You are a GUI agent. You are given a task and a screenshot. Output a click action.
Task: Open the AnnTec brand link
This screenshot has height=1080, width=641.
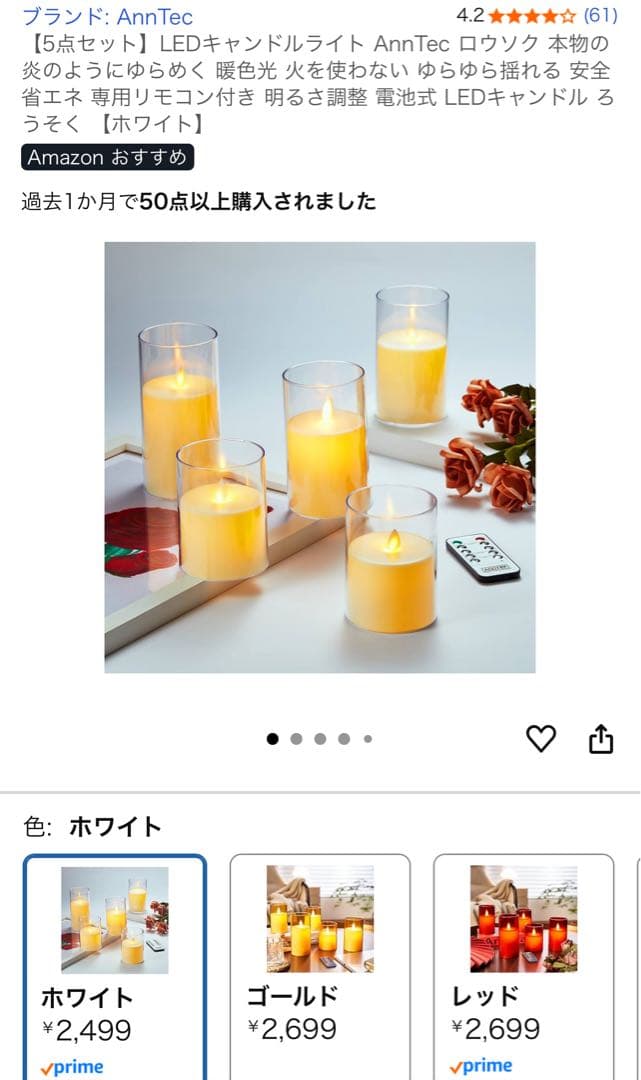tap(107, 16)
